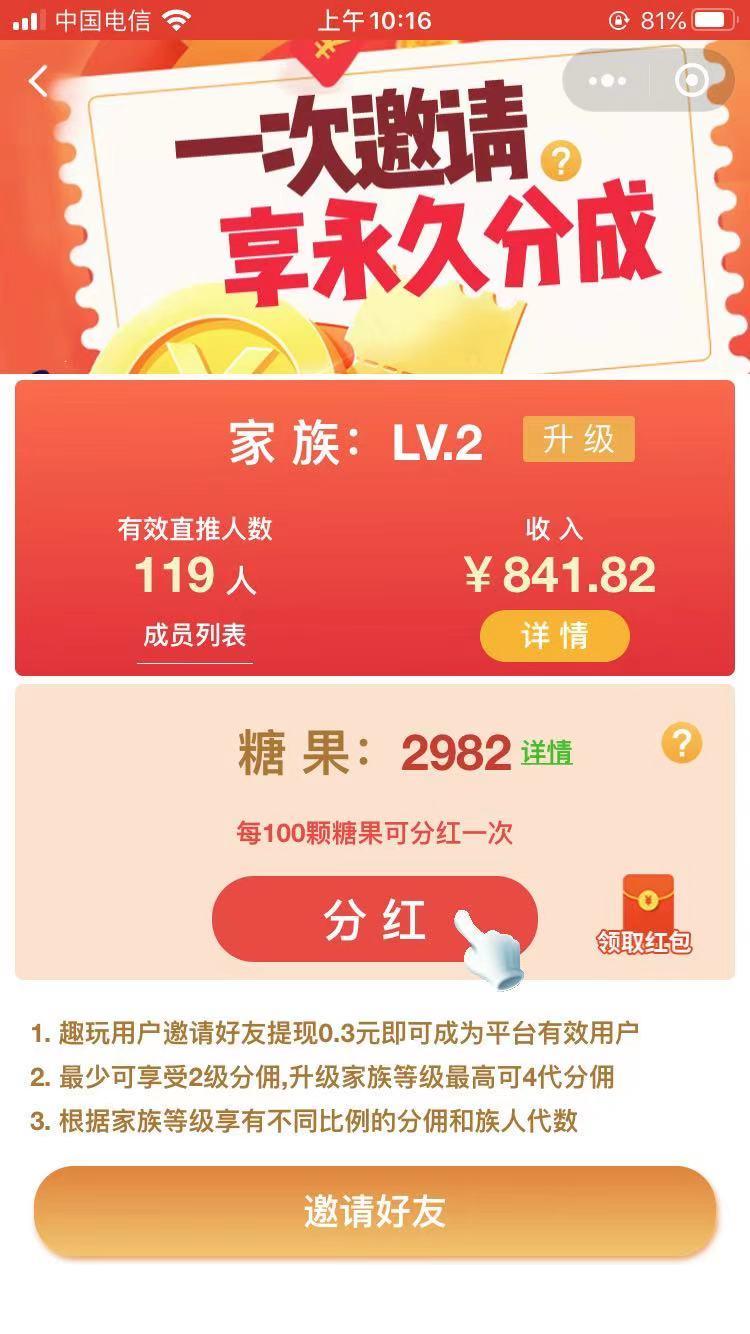
Task: Claim the red packet via 领取红包
Action: [646, 915]
